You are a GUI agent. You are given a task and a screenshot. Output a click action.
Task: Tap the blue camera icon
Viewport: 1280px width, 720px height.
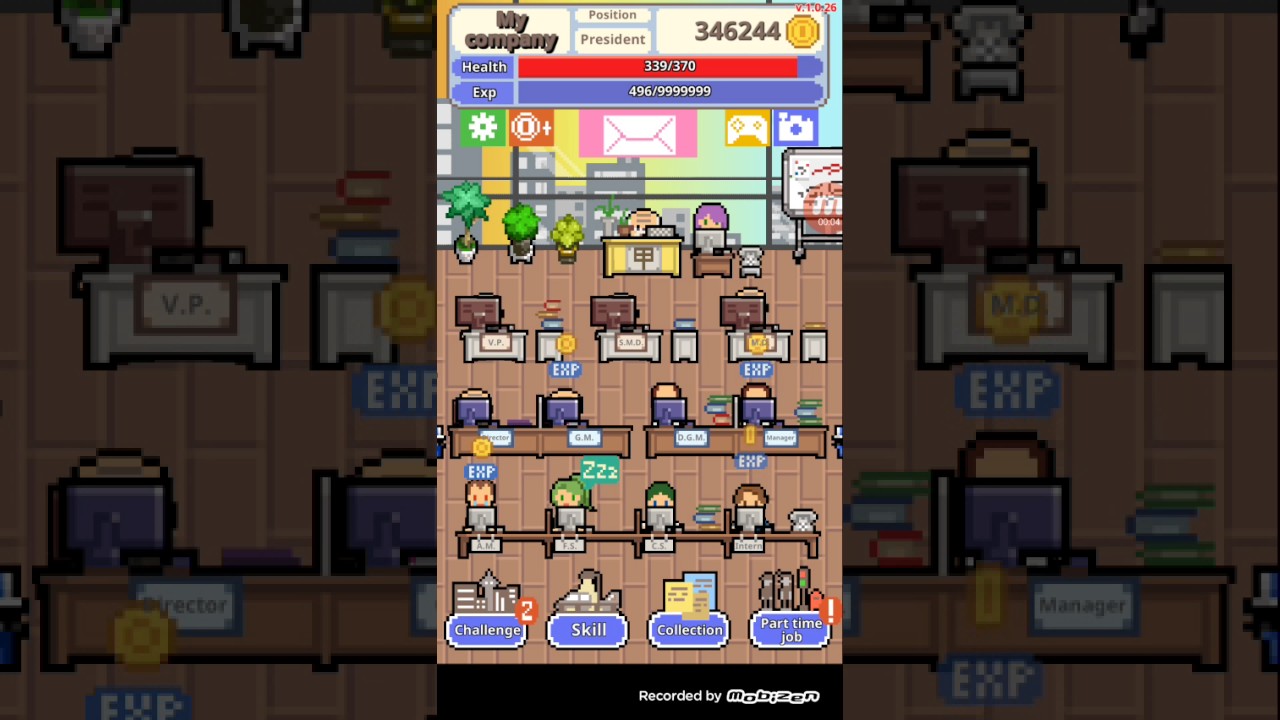796,128
